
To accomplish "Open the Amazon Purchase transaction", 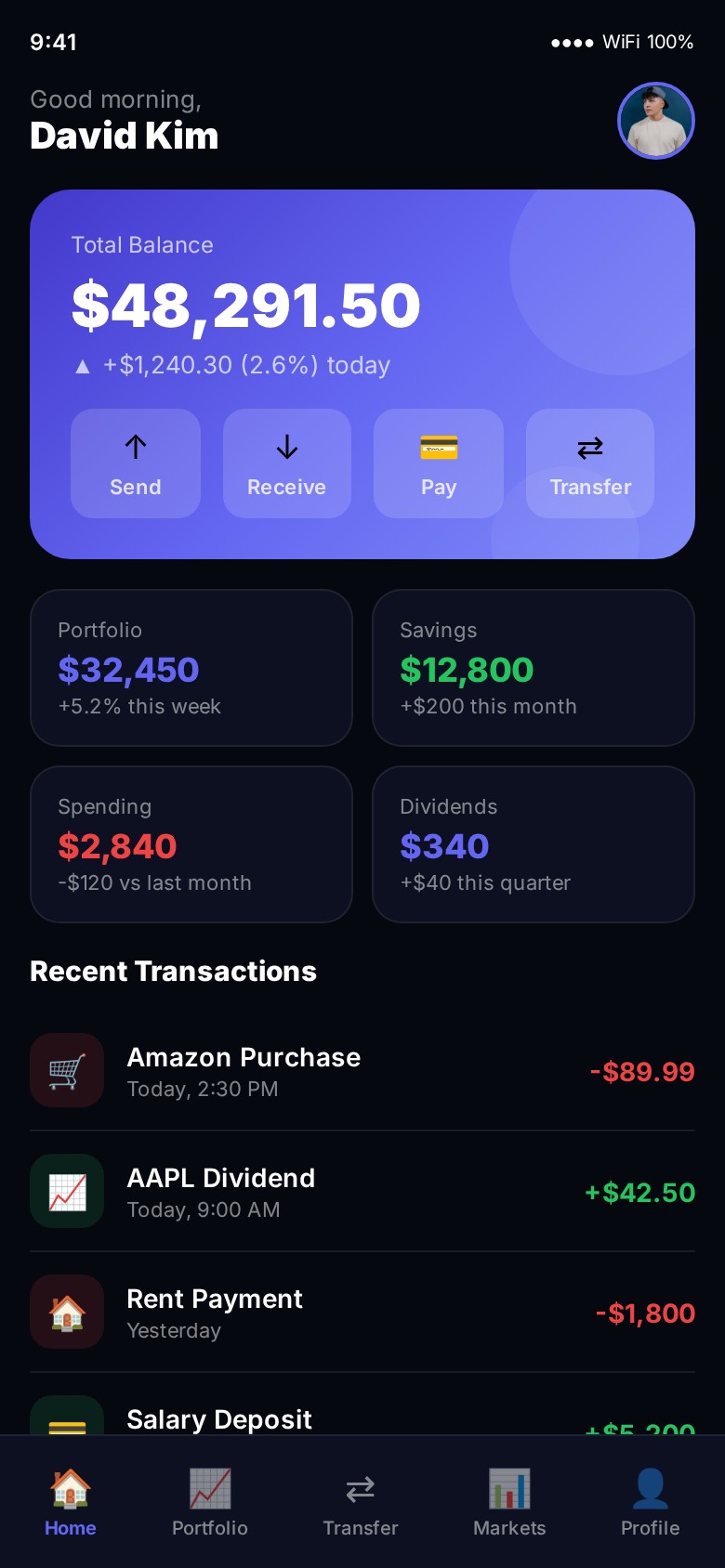I will click(362, 1071).
